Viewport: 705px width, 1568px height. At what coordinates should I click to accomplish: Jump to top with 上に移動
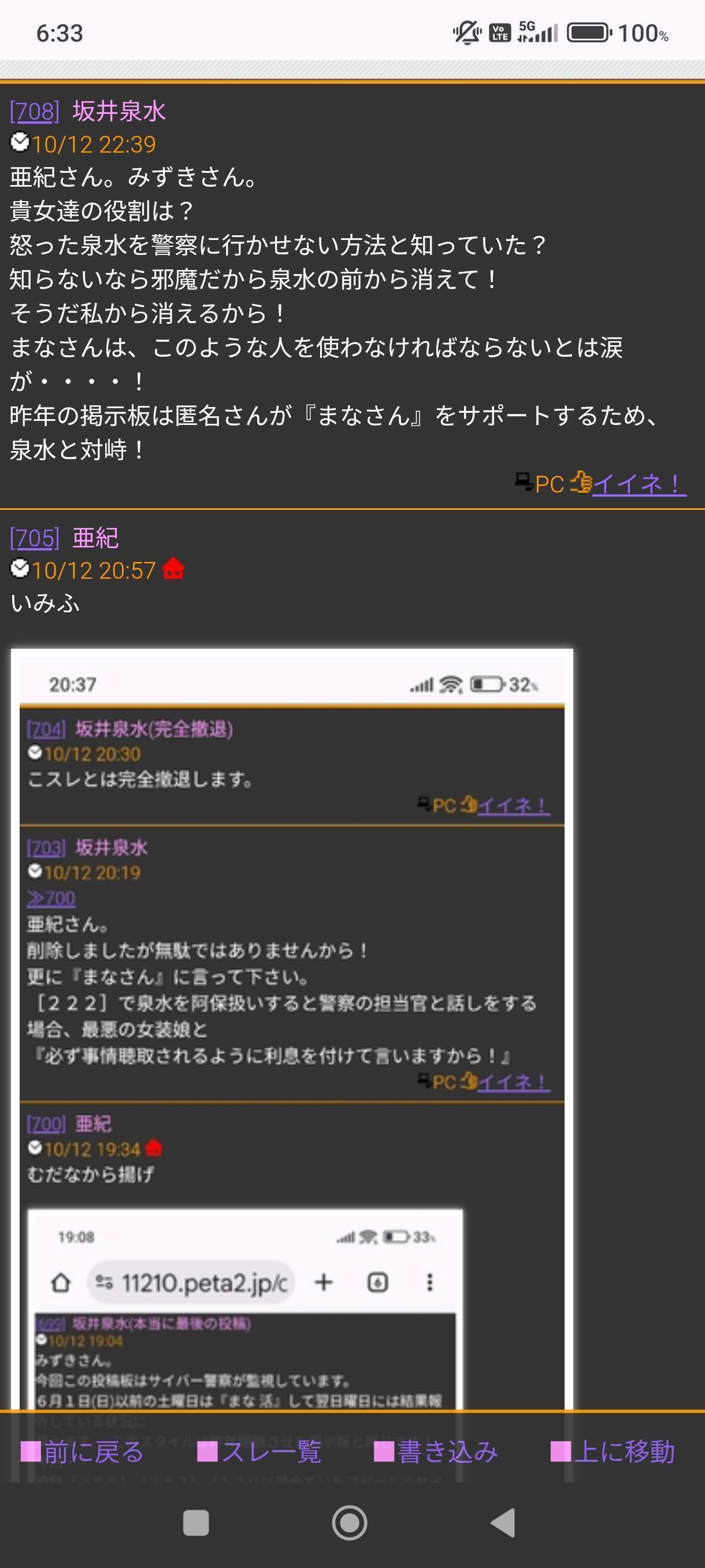(x=613, y=1452)
